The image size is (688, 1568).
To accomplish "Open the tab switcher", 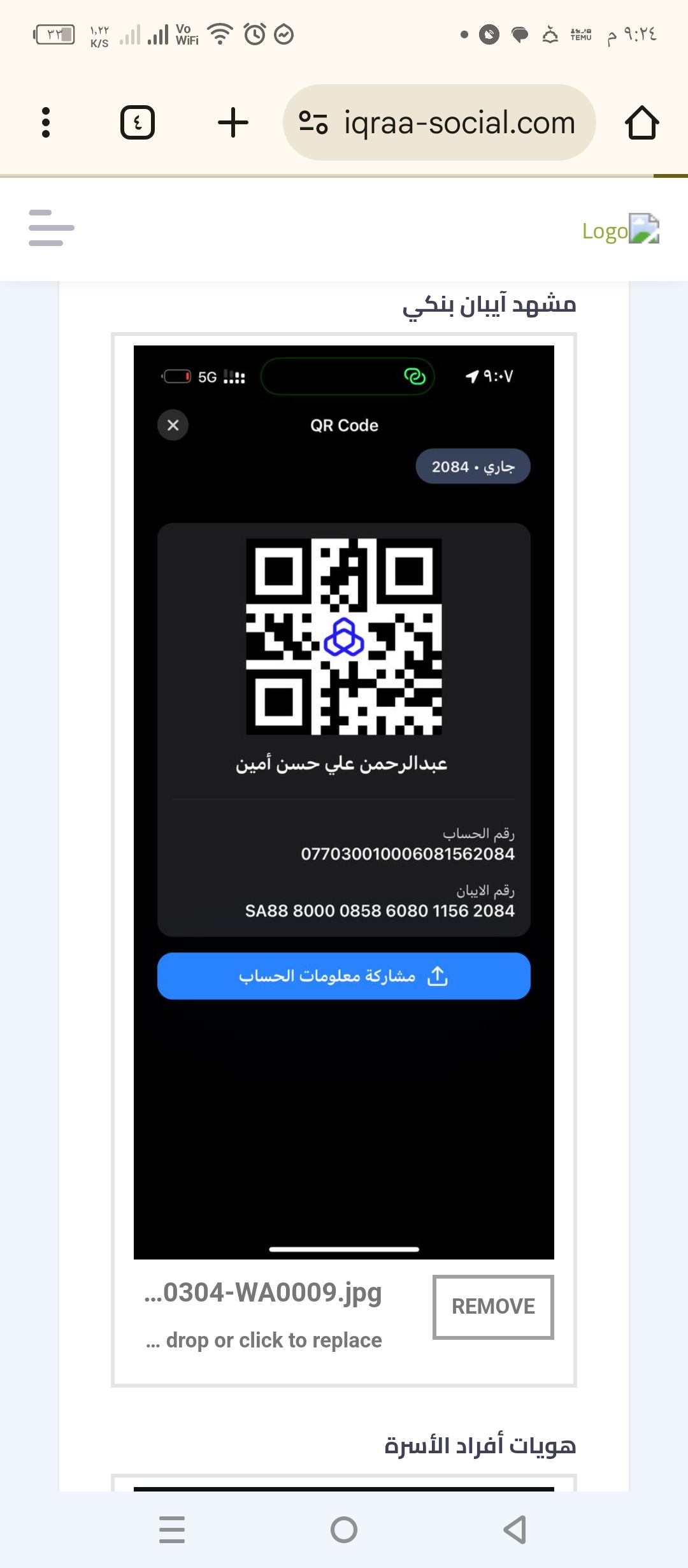I will tap(138, 122).
